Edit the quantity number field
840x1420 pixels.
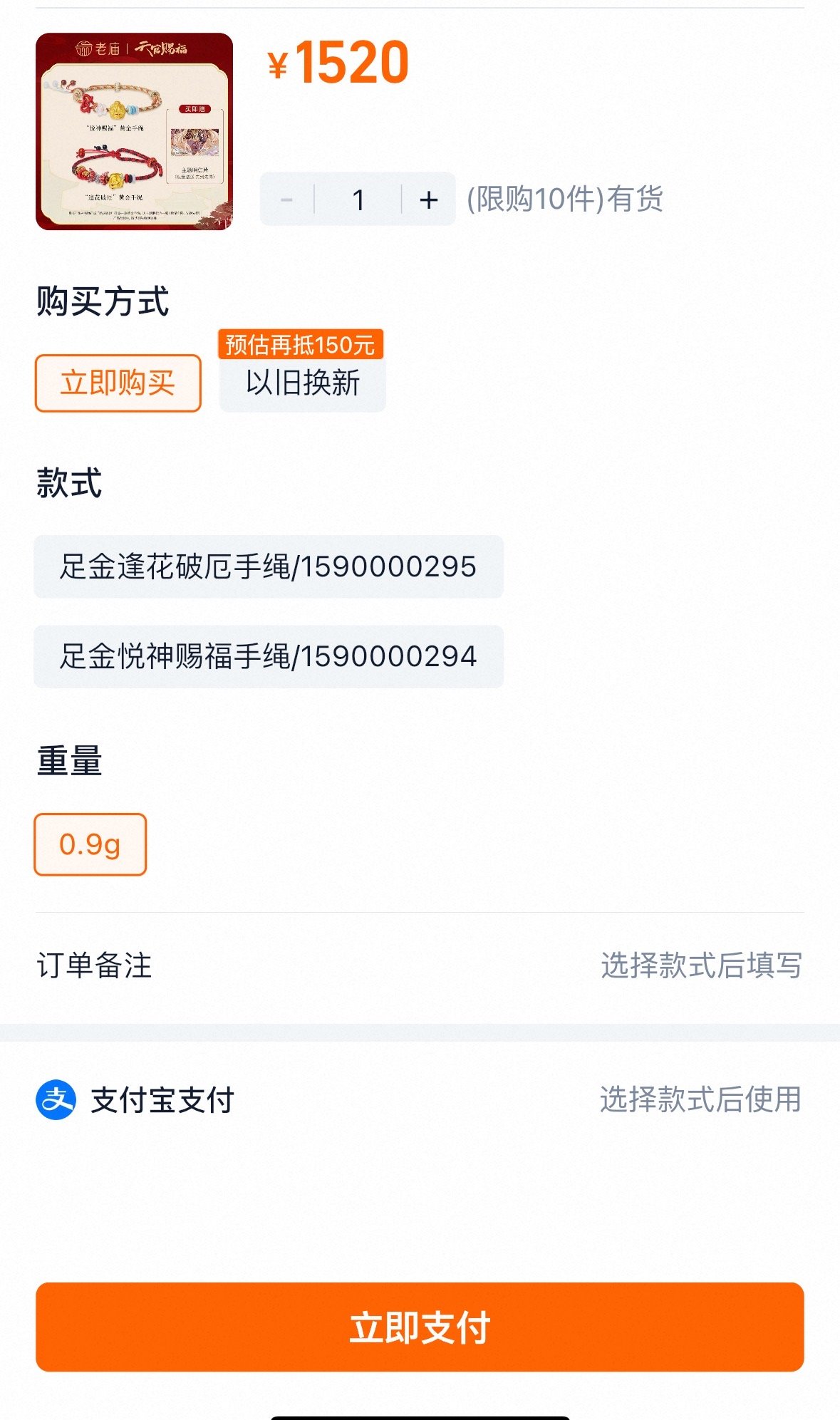(358, 199)
